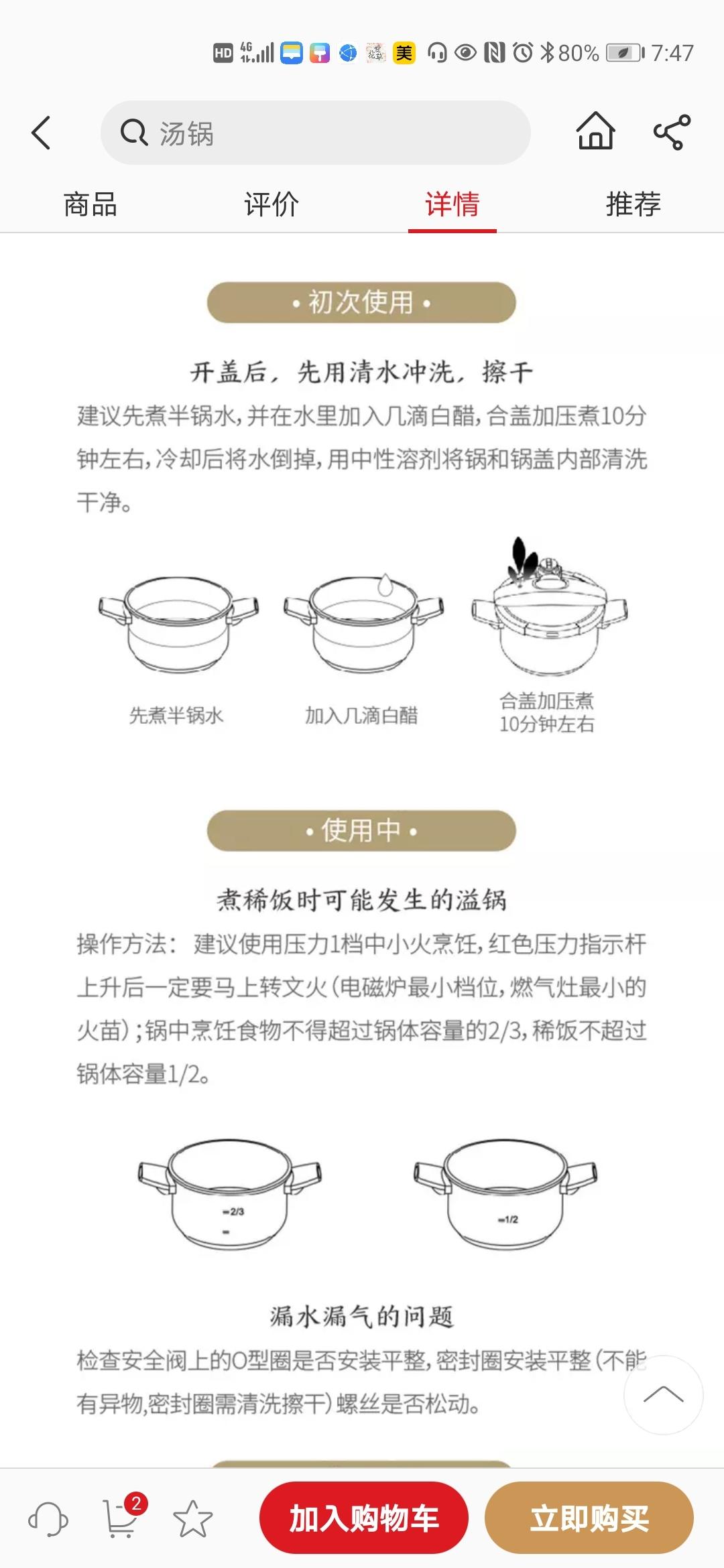
Task: Tap the back-to-top arrow button
Action: pos(664,1404)
